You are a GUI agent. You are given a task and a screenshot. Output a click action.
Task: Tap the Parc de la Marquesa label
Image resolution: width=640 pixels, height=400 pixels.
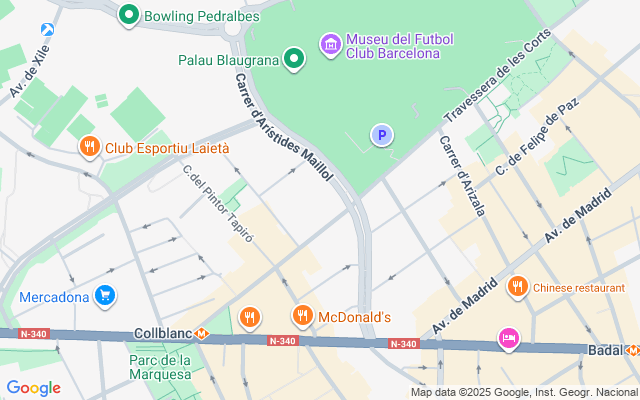[x=160, y=367]
